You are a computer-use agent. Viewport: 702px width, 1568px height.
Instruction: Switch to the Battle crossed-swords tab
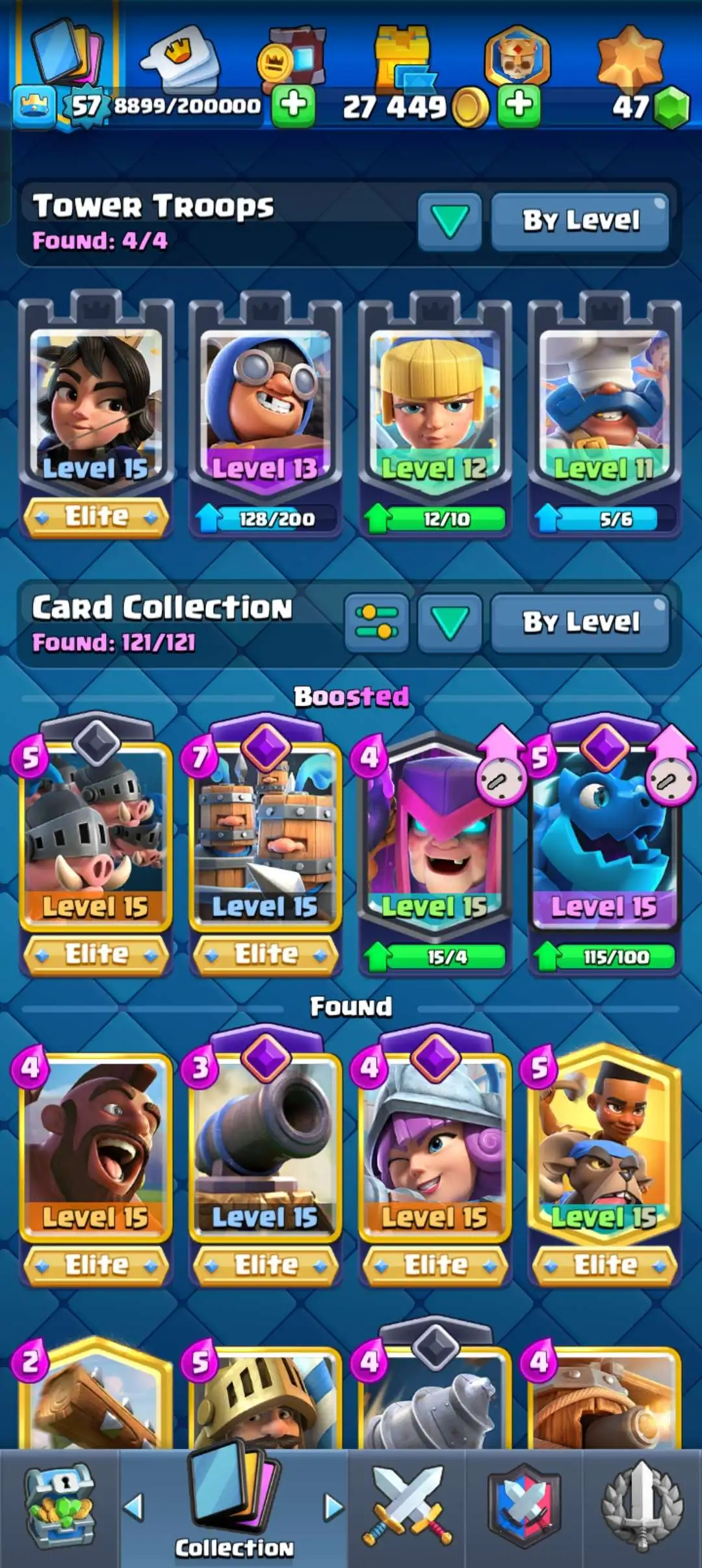407,1507
